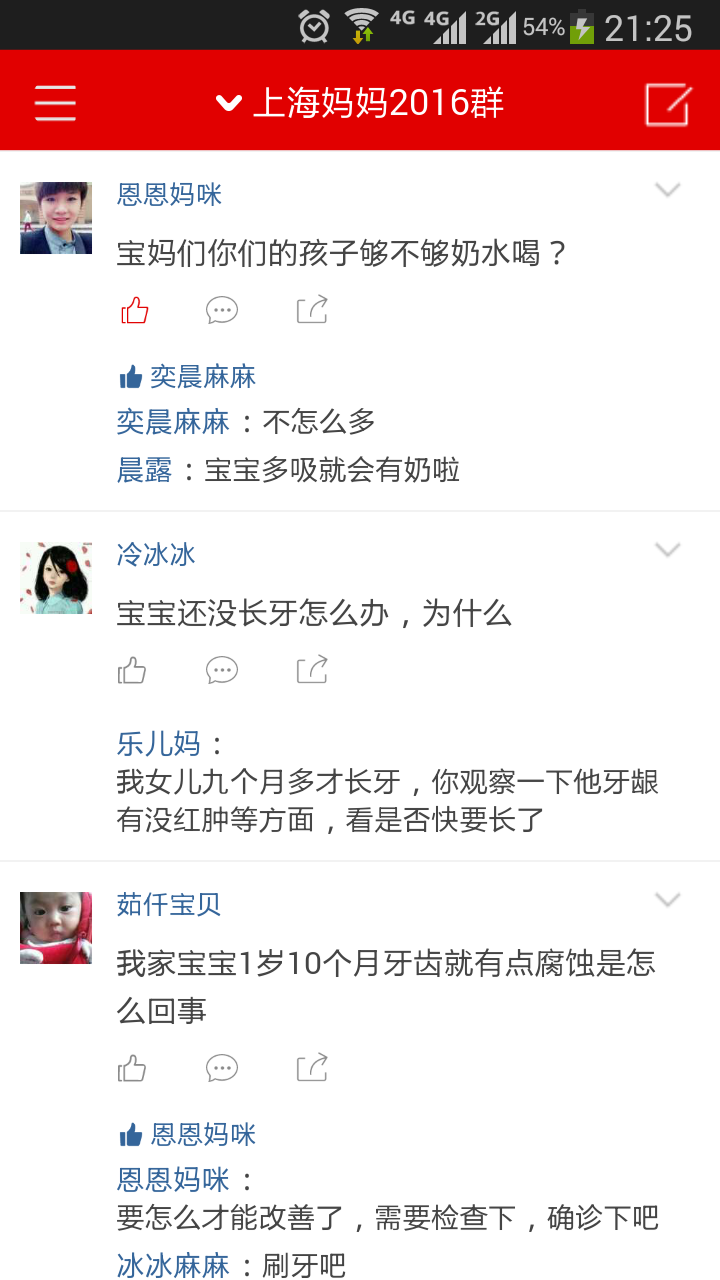Expand options chevron on 恩恩妈咪's post
Screen dimensions: 720x1280
(x=667, y=190)
